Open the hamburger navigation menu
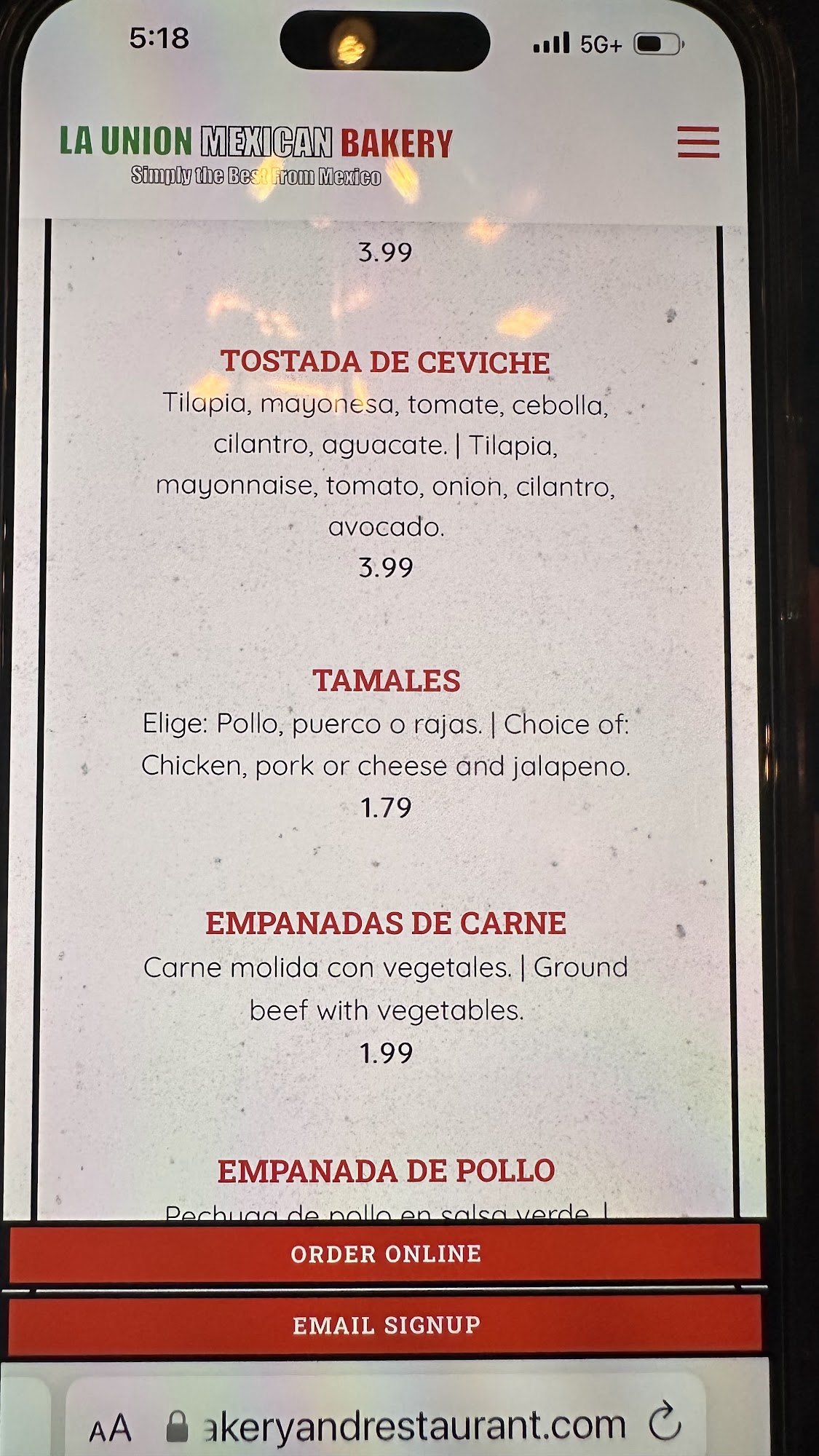Viewport: 819px width, 1456px height. (x=697, y=142)
